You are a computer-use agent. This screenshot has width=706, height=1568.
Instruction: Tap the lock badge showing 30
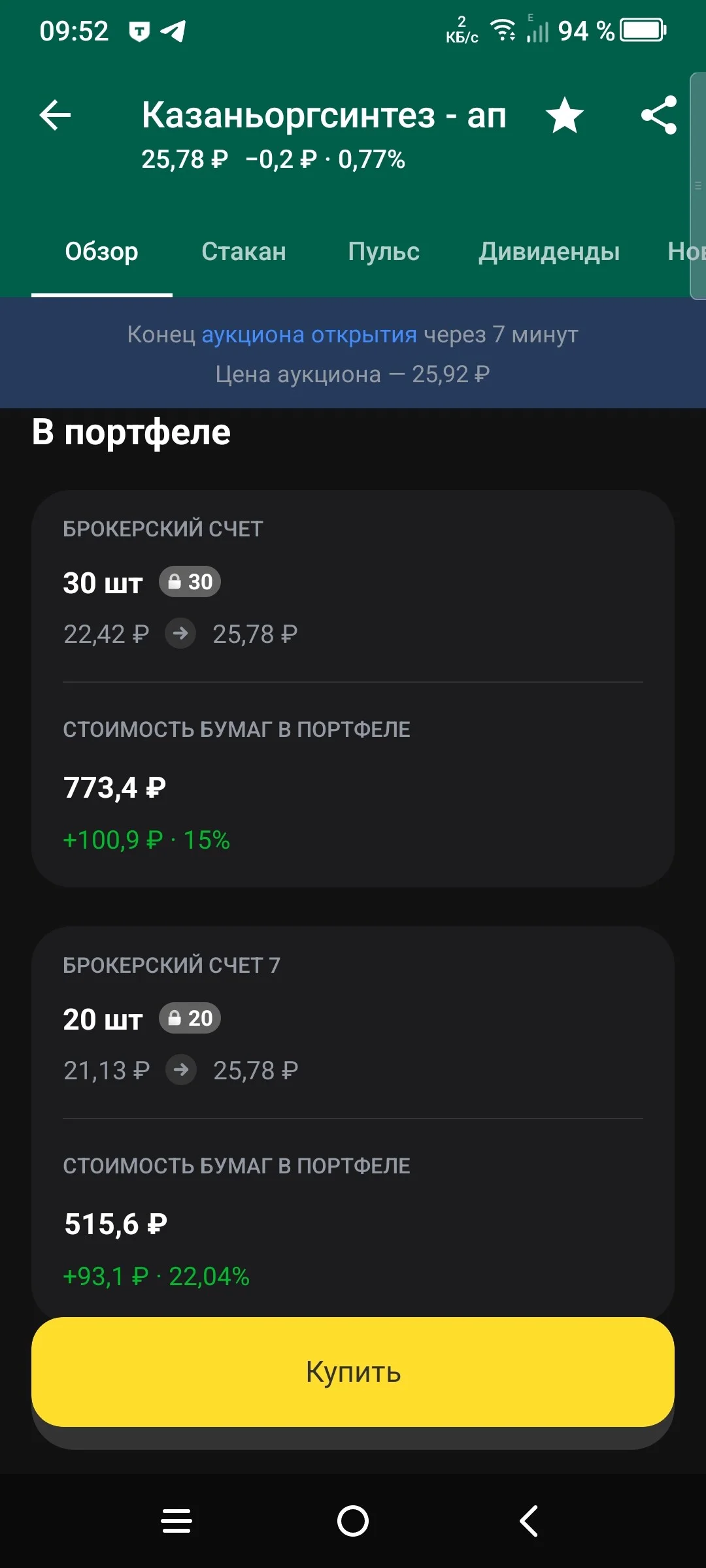[x=190, y=581]
